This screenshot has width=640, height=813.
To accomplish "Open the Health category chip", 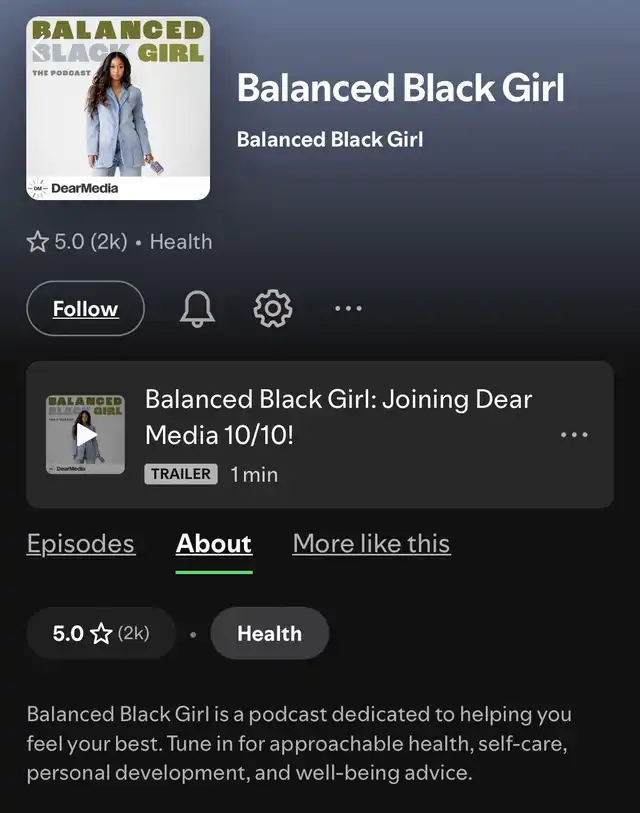I will (x=270, y=633).
